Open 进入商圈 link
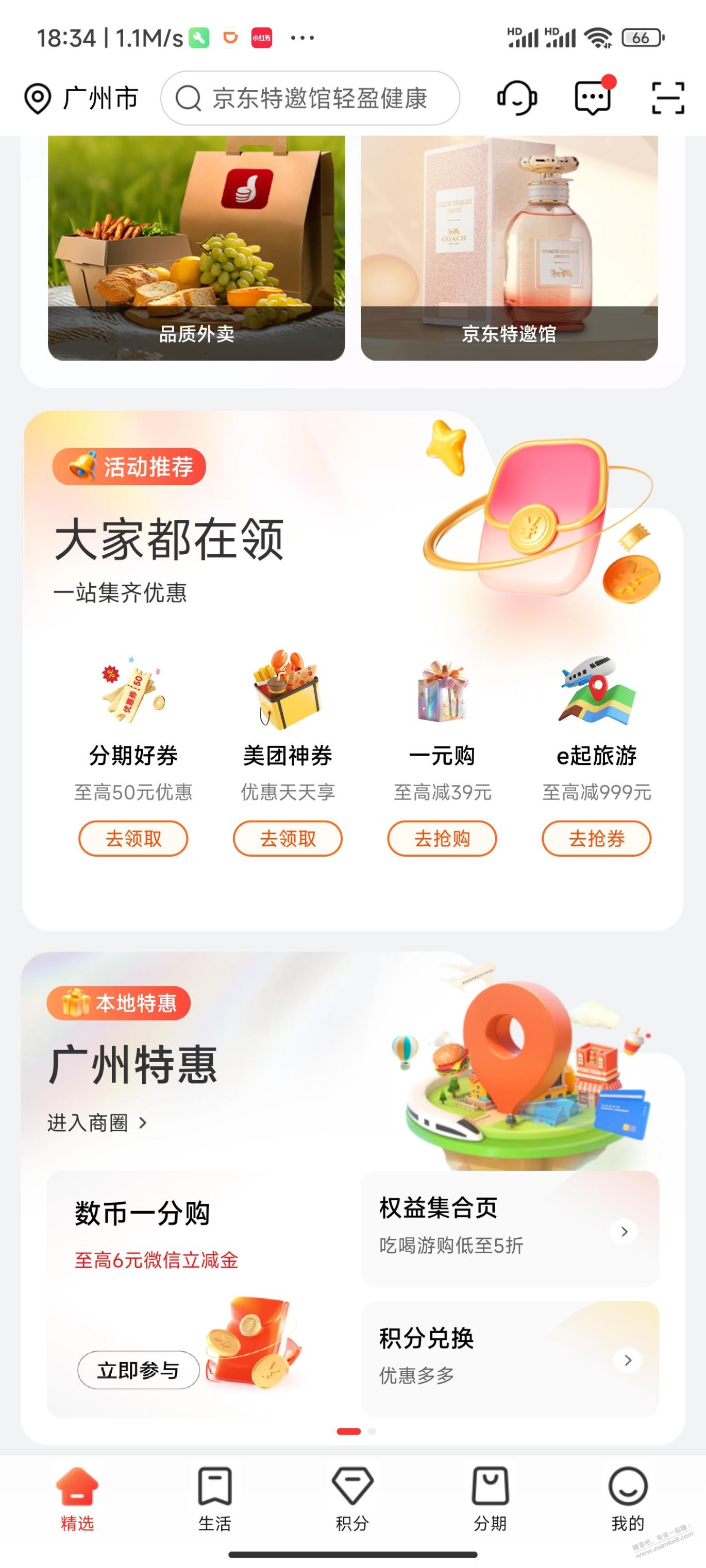 [97, 1122]
